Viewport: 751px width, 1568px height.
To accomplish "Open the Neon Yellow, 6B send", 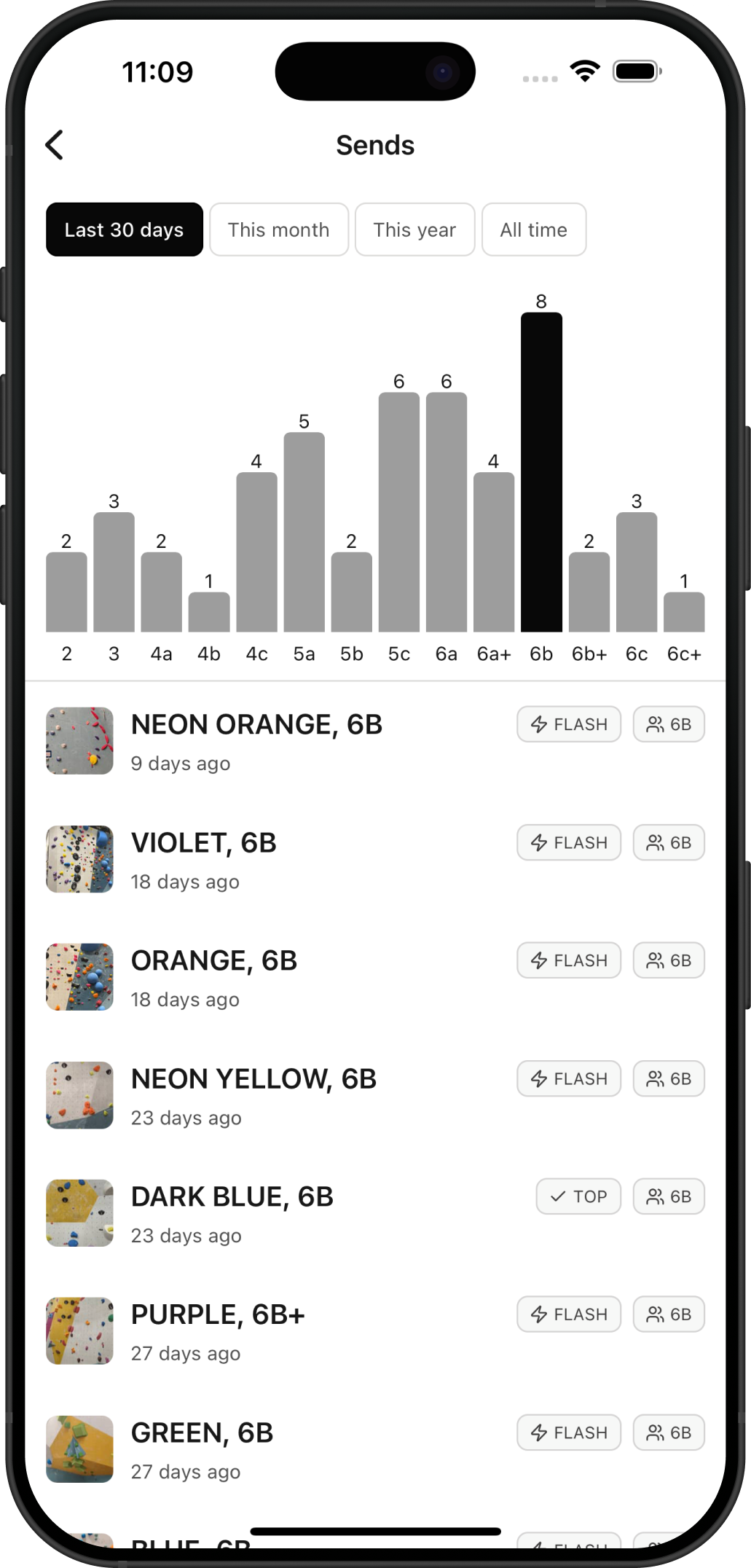I will tap(253, 1095).
